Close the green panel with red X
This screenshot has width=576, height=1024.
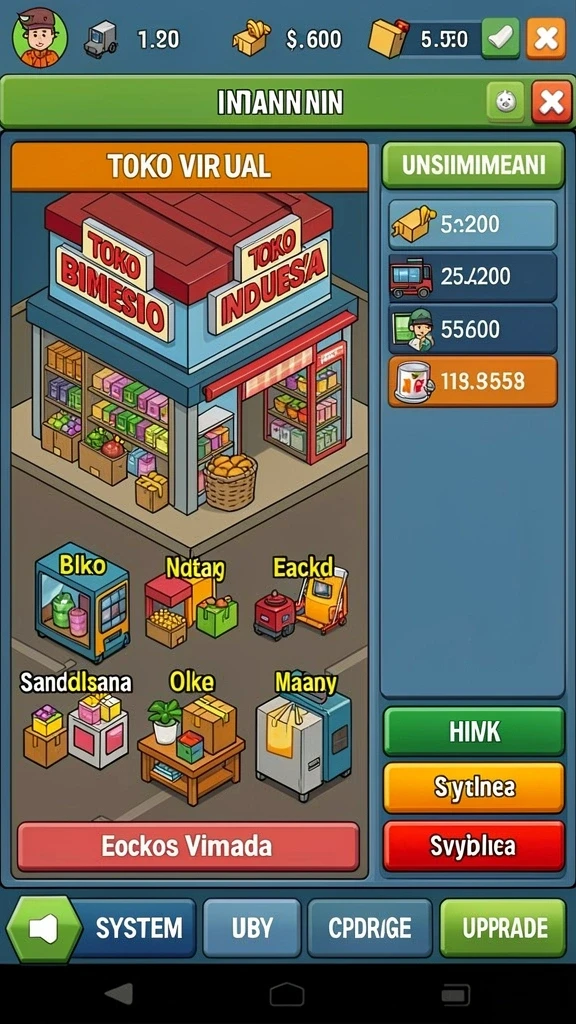pyautogui.click(x=552, y=102)
